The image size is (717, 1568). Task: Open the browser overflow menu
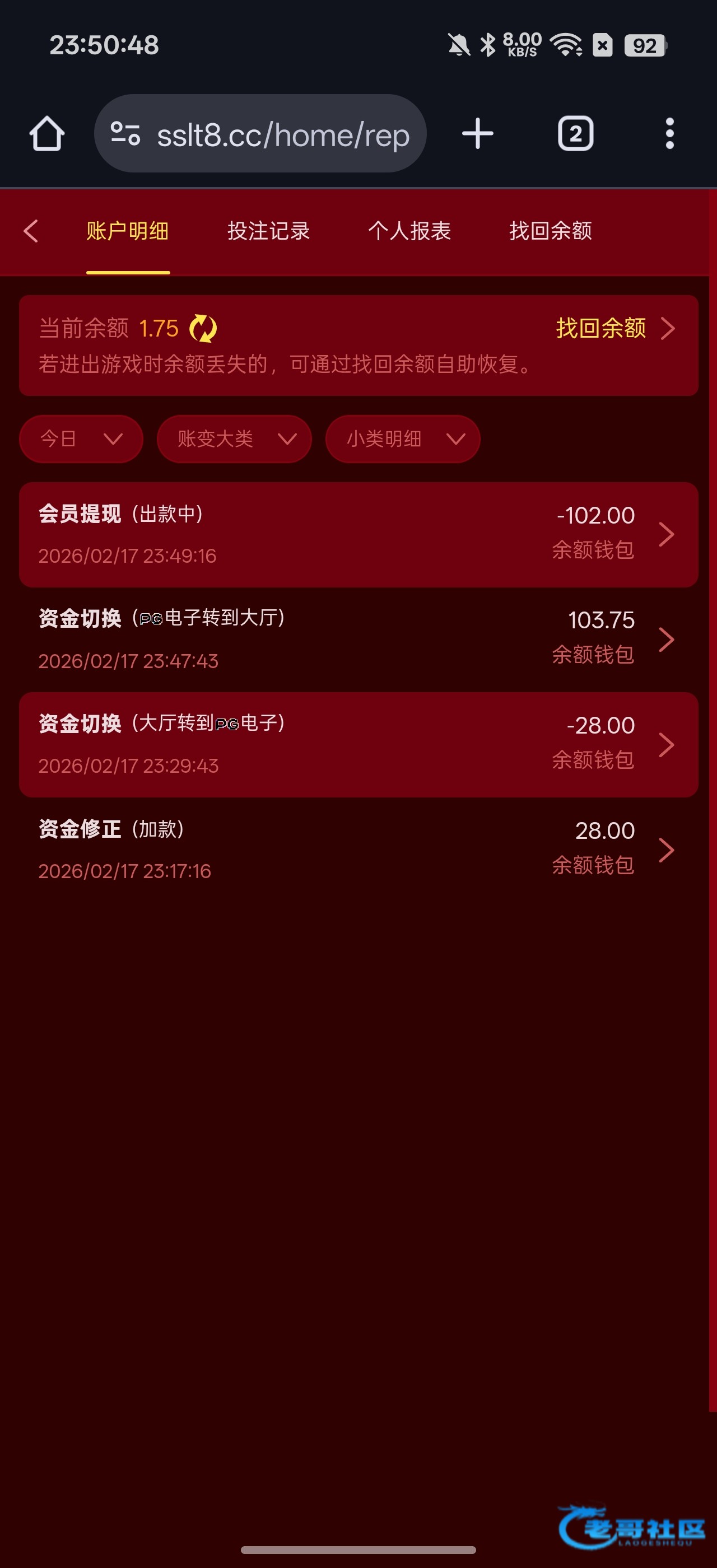pos(669,134)
